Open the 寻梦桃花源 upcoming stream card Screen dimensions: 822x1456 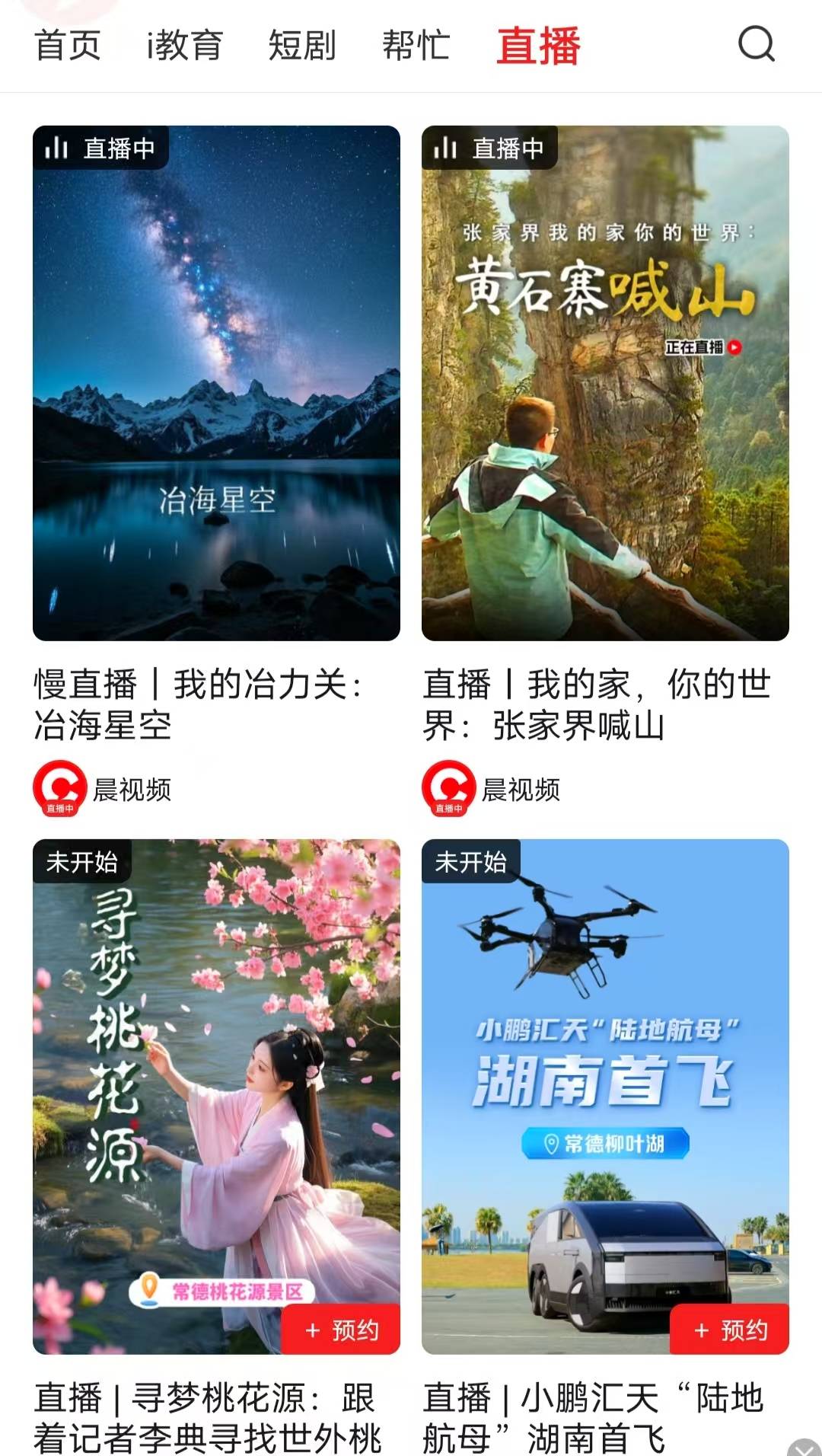click(216, 1097)
